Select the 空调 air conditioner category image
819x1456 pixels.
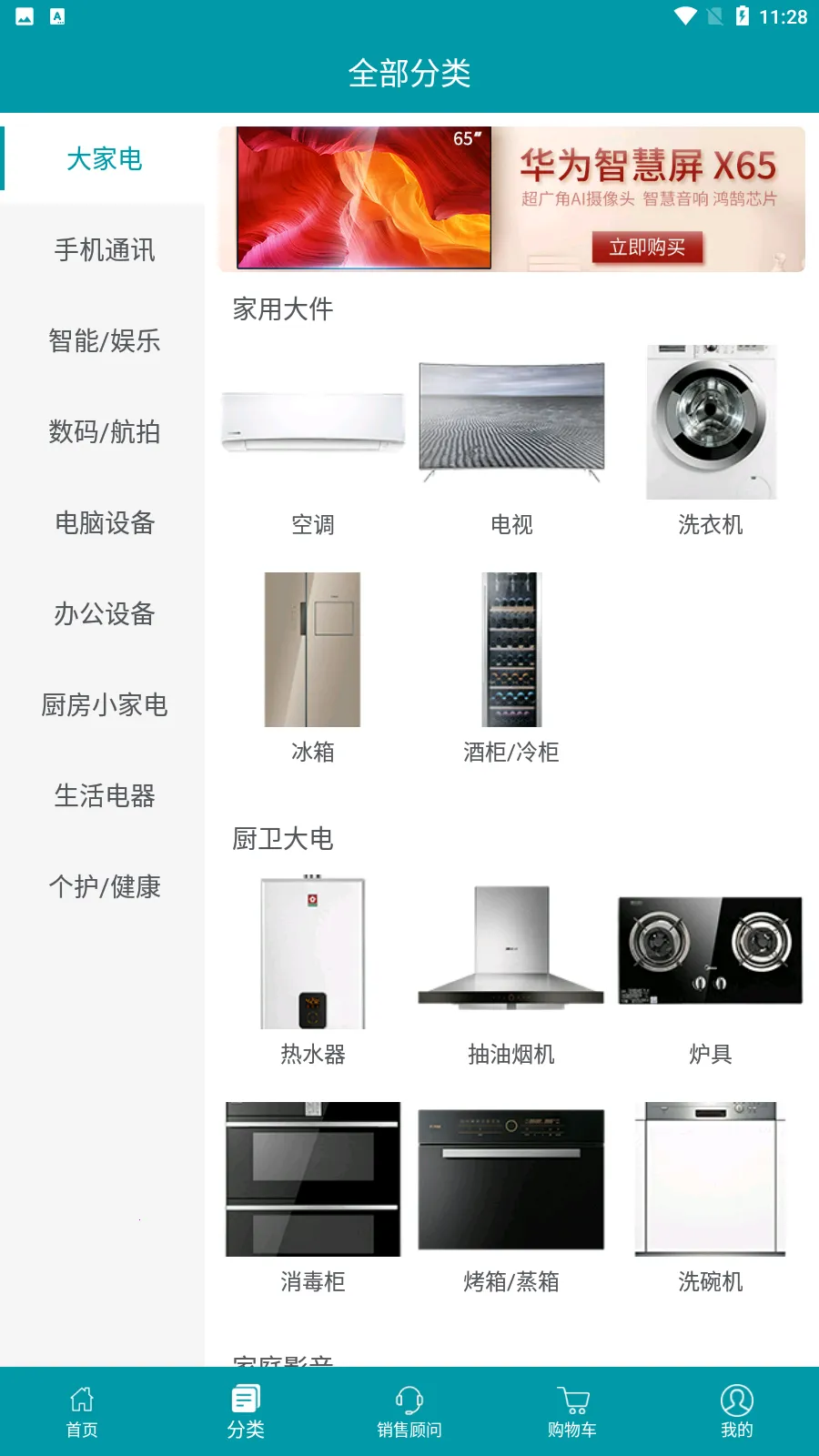(312, 421)
